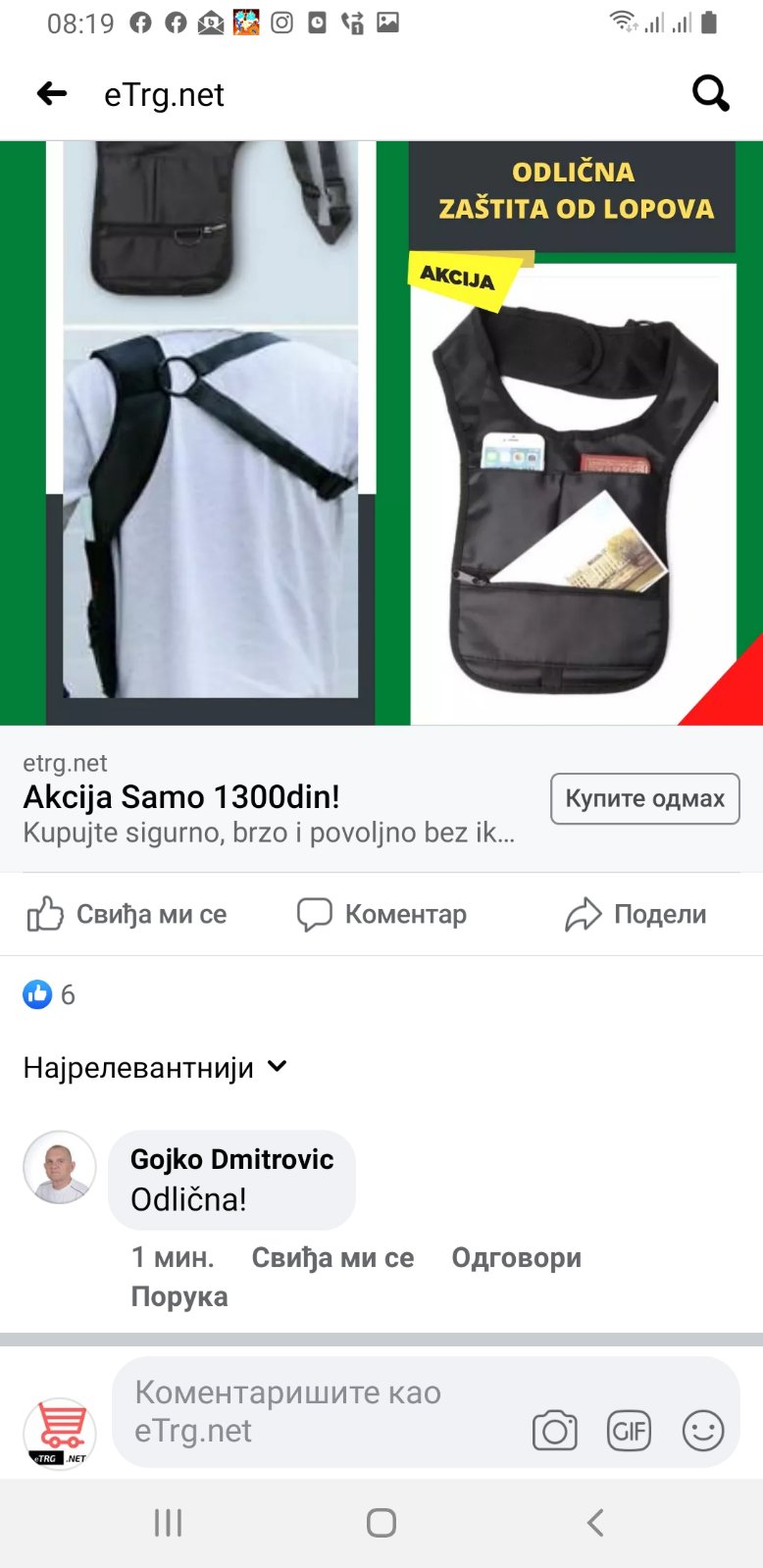Focus the comment field as eTrg.net

coord(314,1411)
